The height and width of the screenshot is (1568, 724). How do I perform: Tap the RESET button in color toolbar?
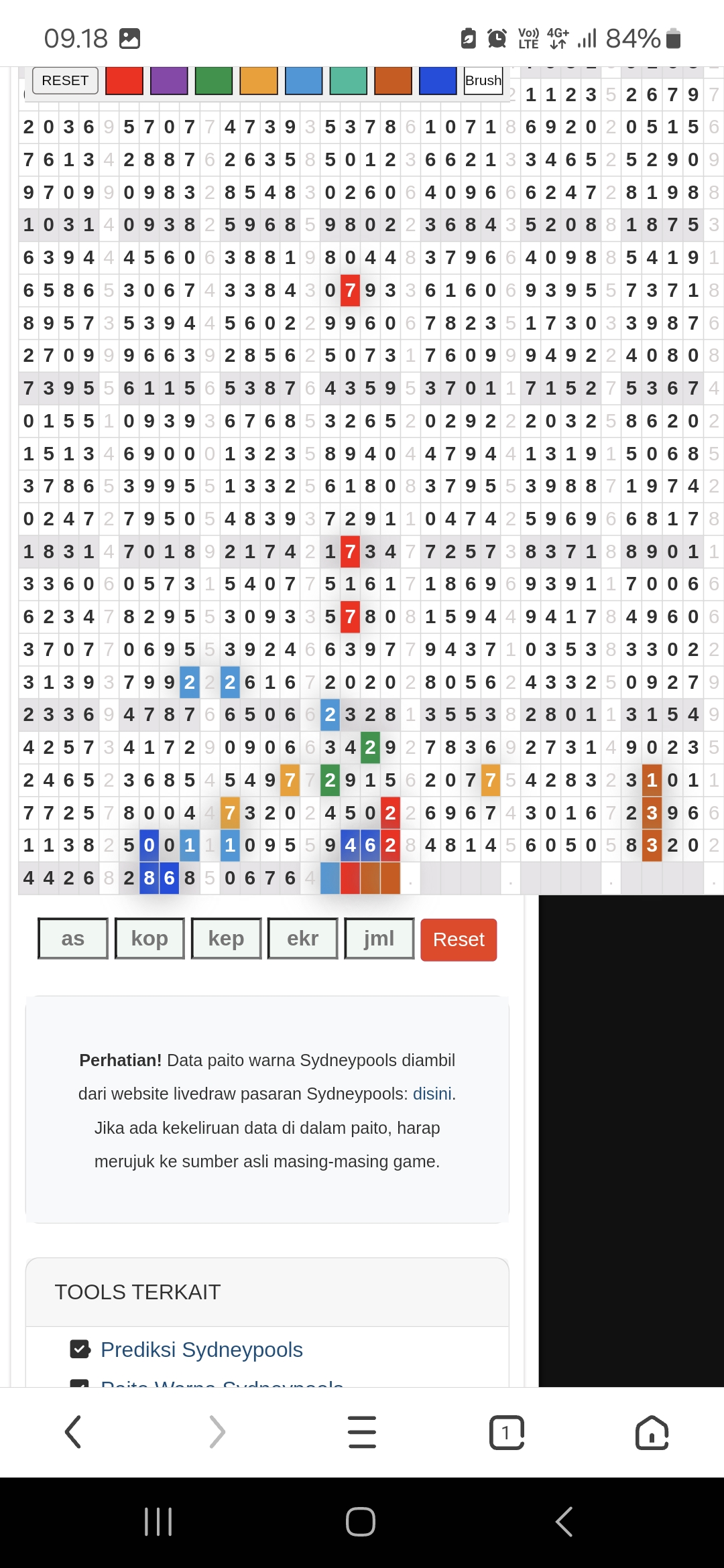65,80
